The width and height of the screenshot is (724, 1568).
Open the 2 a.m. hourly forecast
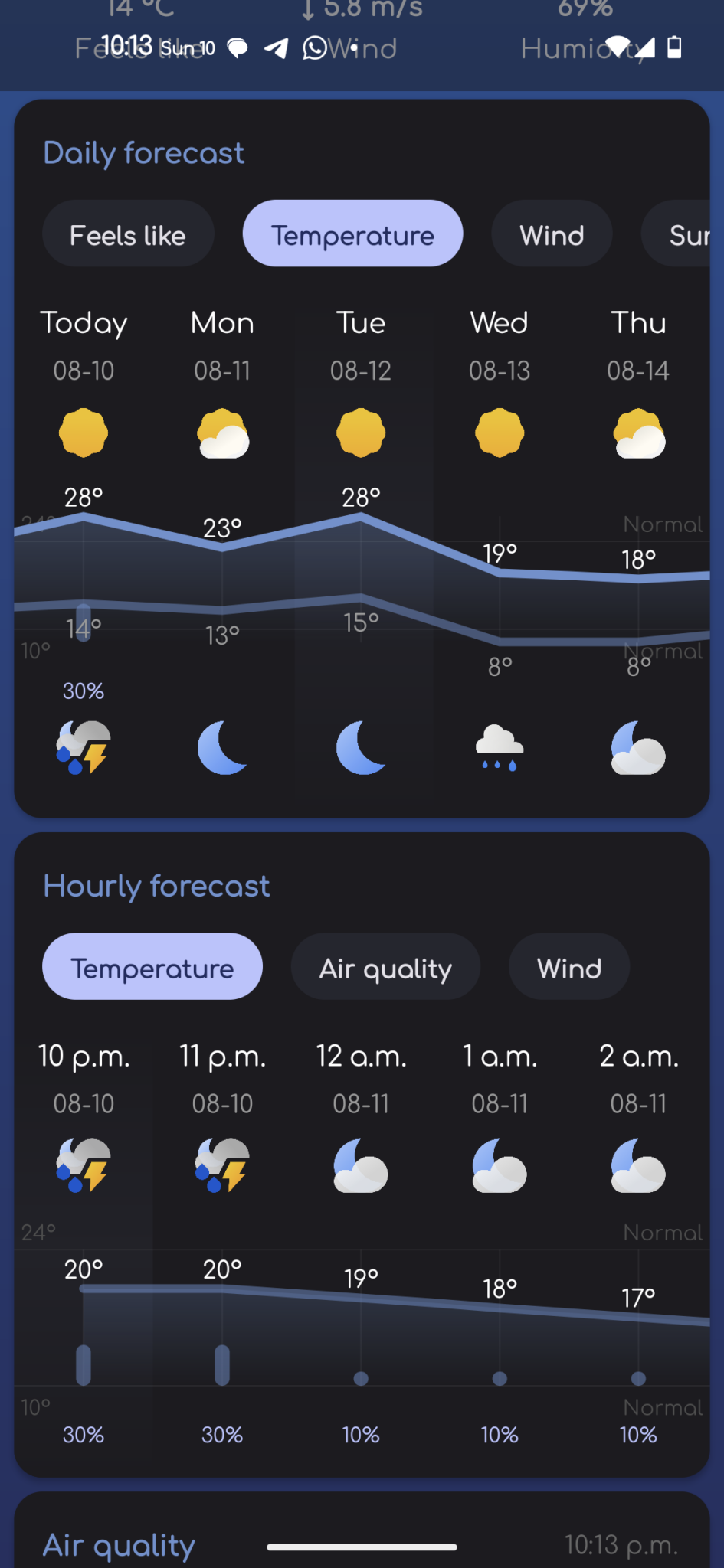(x=638, y=1240)
